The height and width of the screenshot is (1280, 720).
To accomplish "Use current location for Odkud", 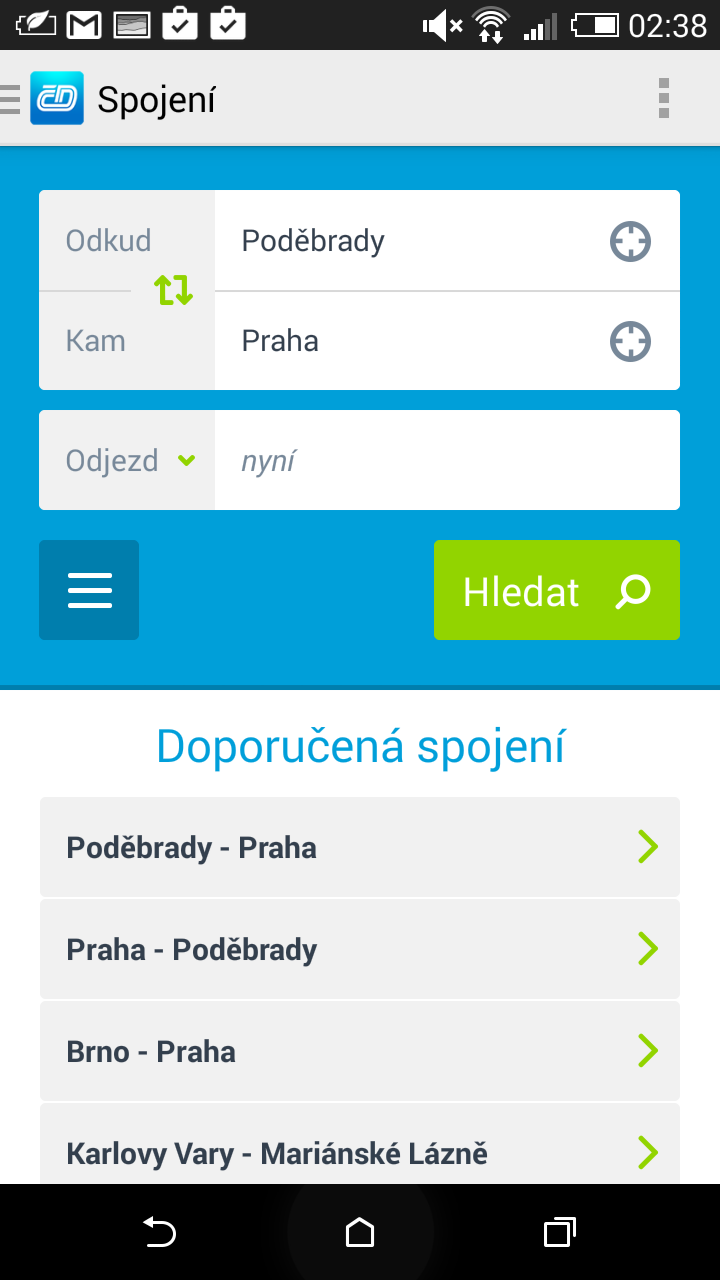I will pos(630,241).
